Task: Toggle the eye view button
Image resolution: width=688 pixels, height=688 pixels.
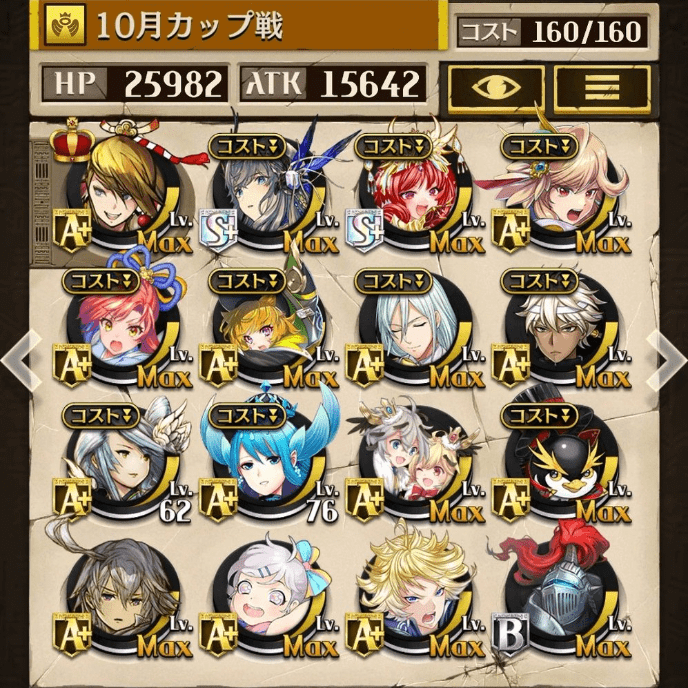Action: (496, 89)
